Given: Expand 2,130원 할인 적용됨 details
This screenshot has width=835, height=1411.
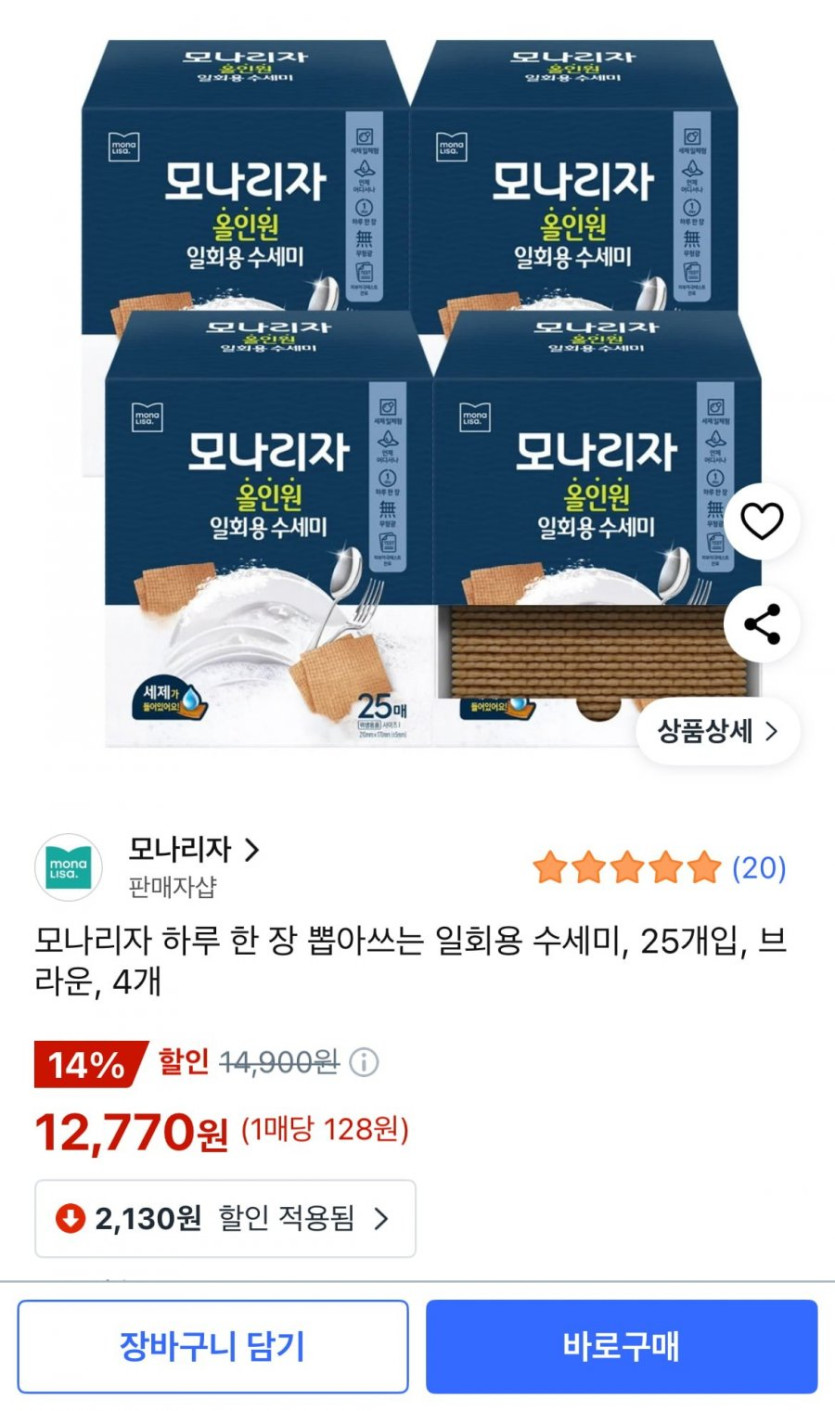Looking at the screenshot, I should coord(226,1218).
